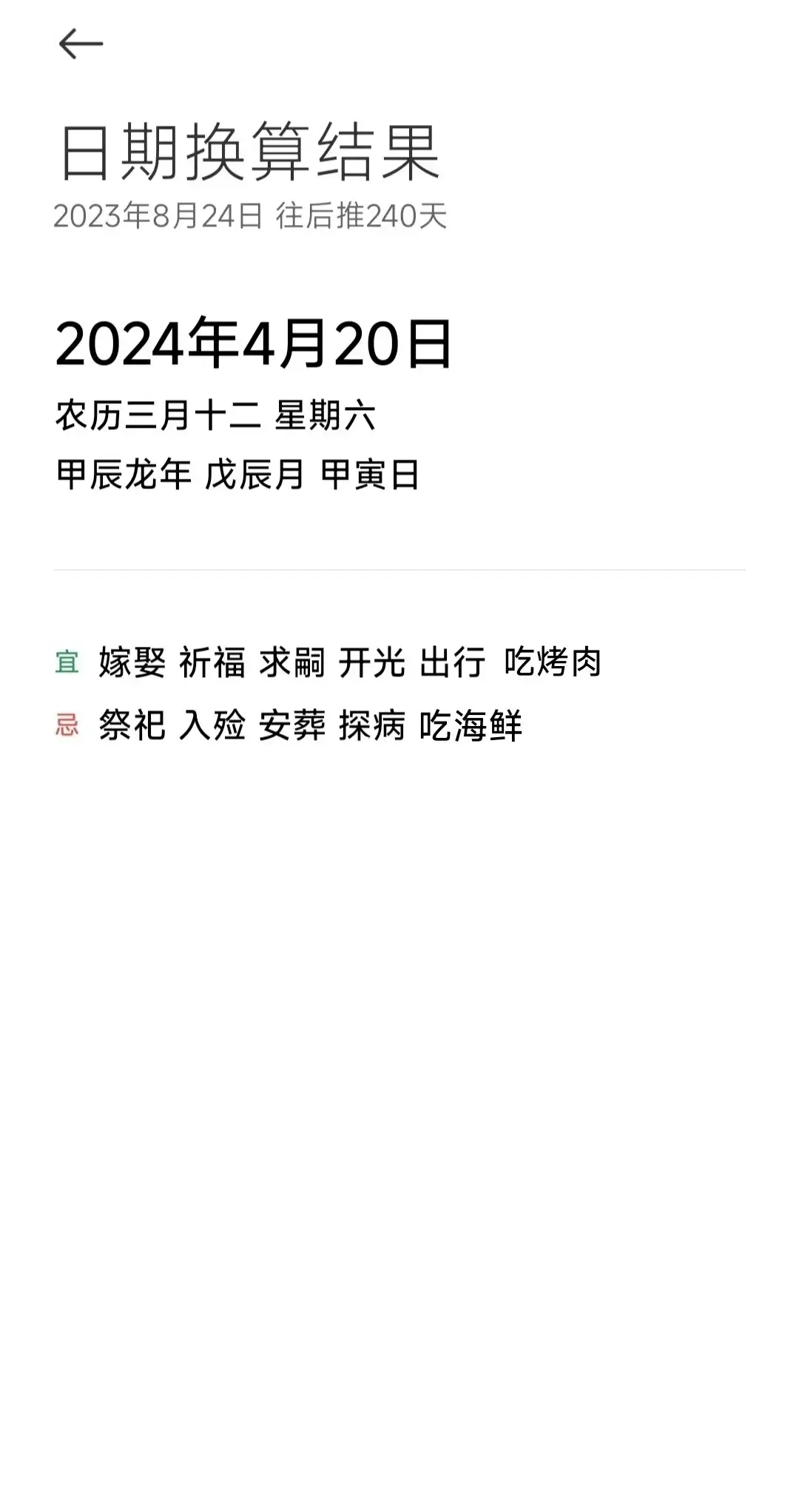Image resolution: width=799 pixels, height=1512 pixels.
Task: Go back using the arrow icon
Action: (81, 44)
